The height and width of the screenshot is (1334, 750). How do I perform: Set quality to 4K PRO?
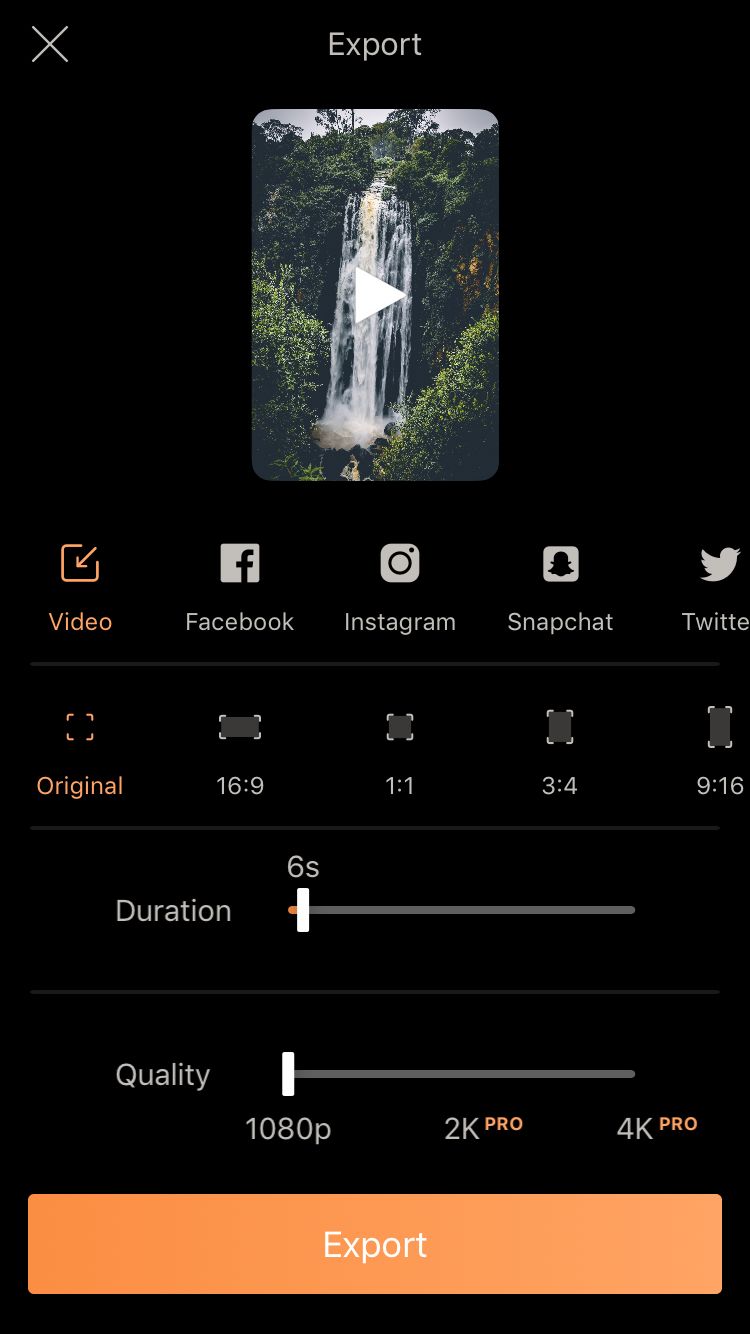tap(657, 1128)
